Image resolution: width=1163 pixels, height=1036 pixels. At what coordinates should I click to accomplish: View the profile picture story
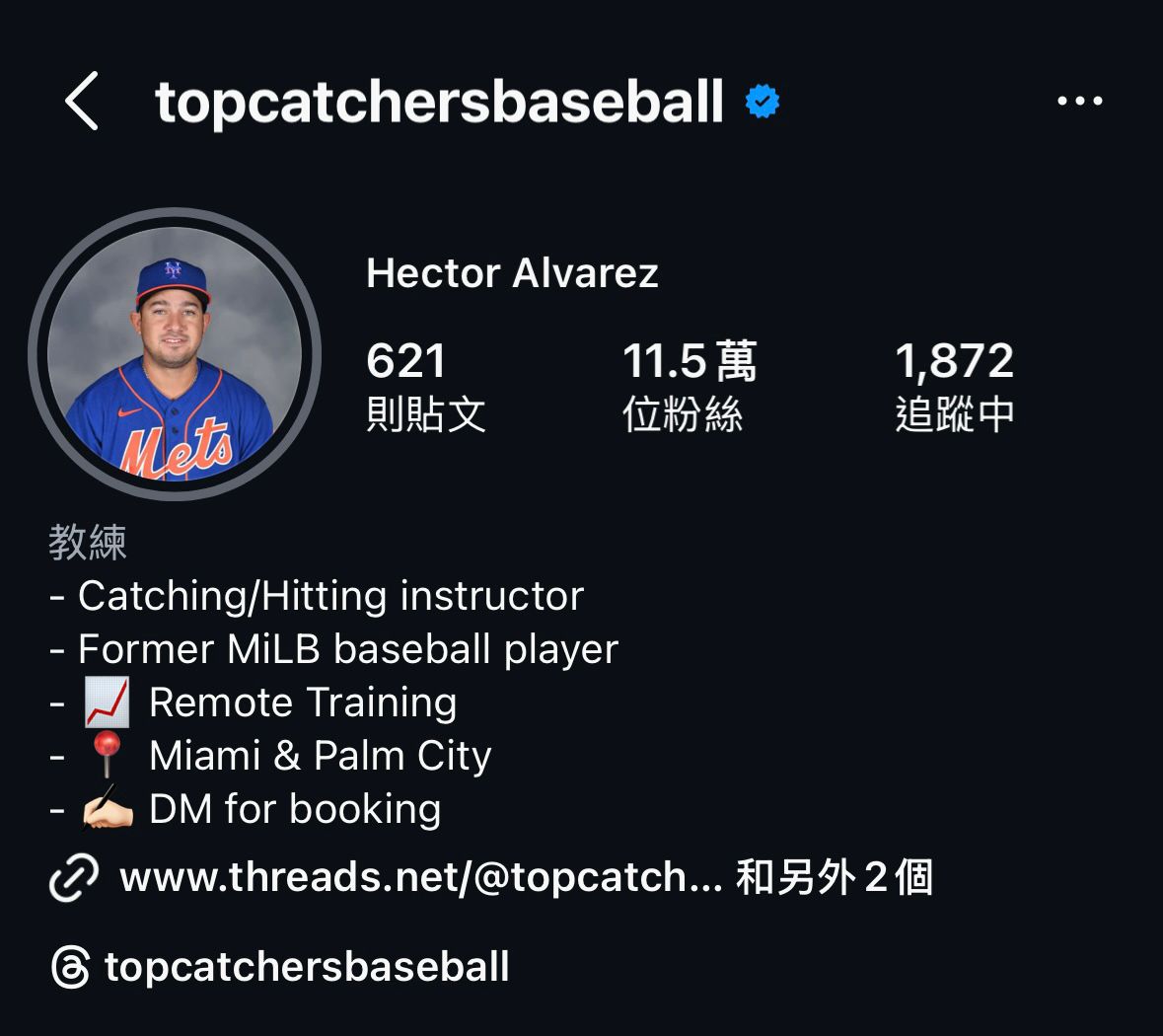click(175, 354)
